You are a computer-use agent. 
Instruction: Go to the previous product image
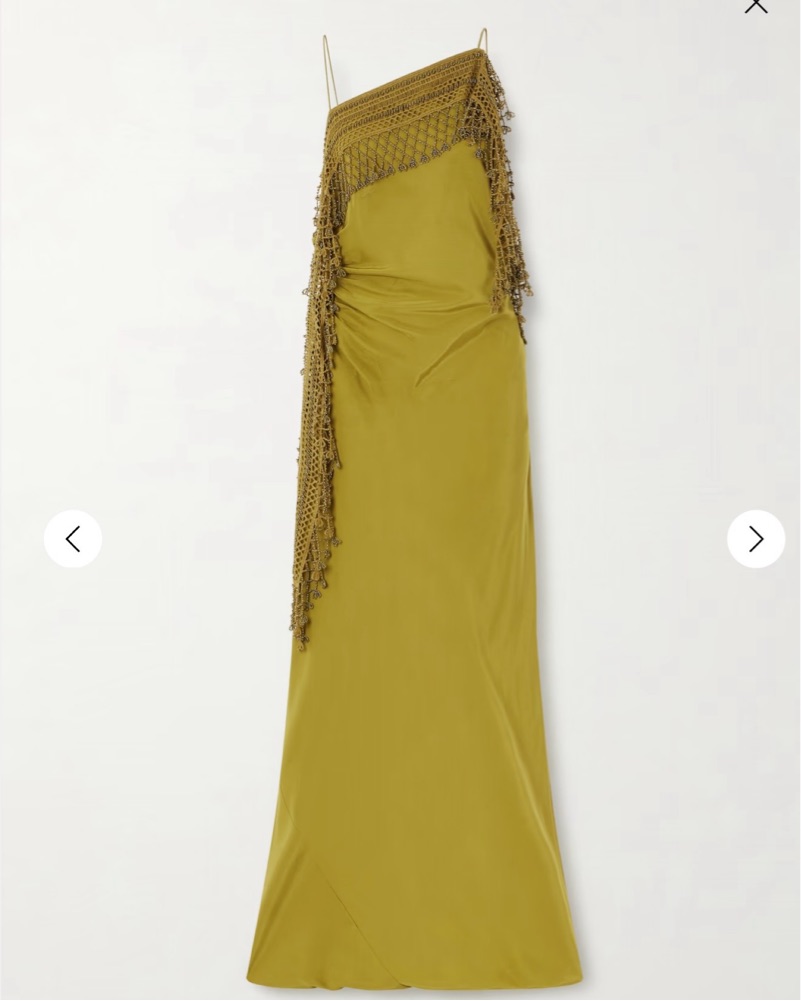(73, 539)
